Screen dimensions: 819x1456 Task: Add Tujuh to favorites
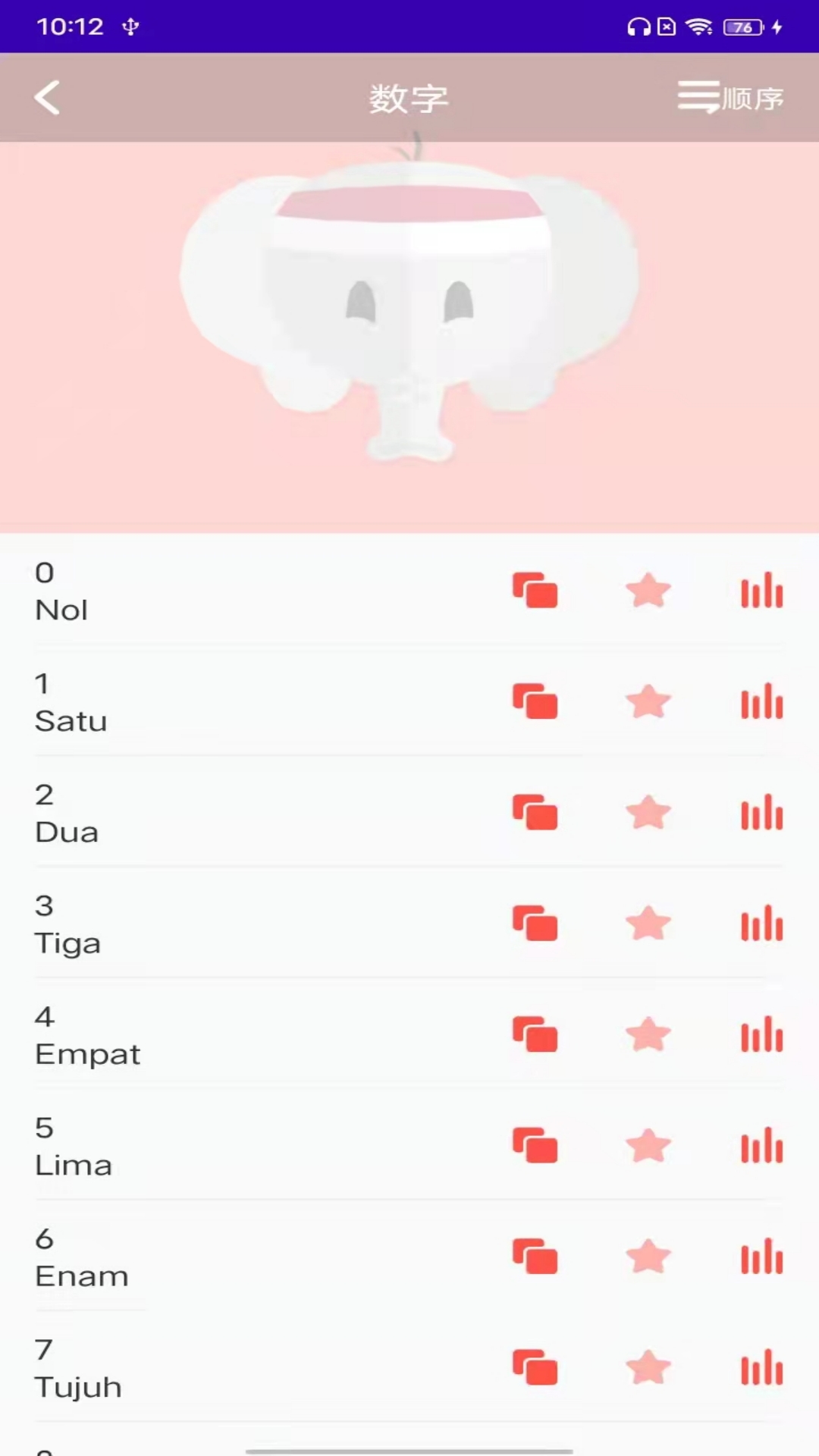tap(648, 1367)
